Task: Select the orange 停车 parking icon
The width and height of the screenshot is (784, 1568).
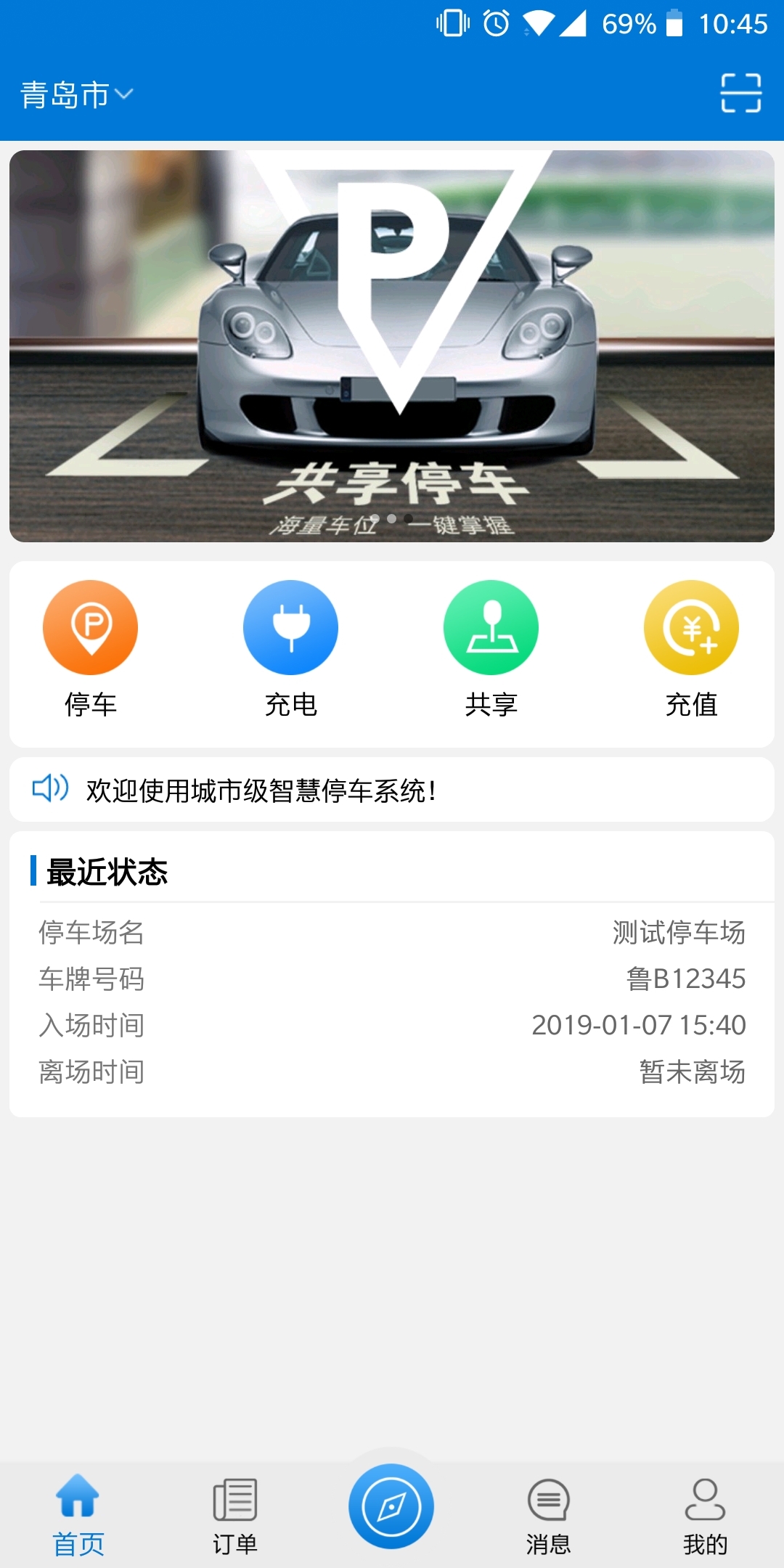Action: pyautogui.click(x=90, y=626)
